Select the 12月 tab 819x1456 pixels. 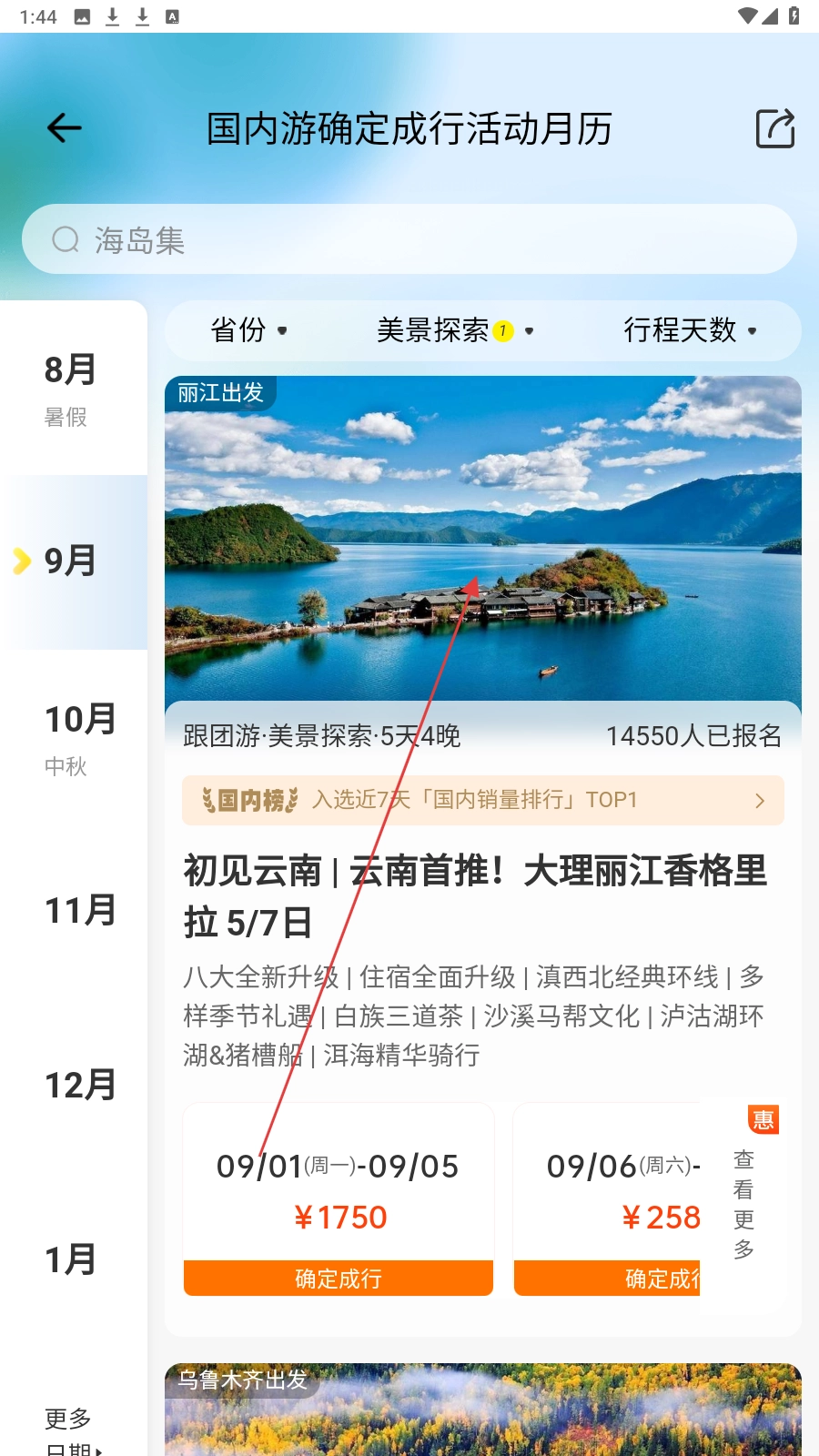pyautogui.click(x=80, y=1085)
